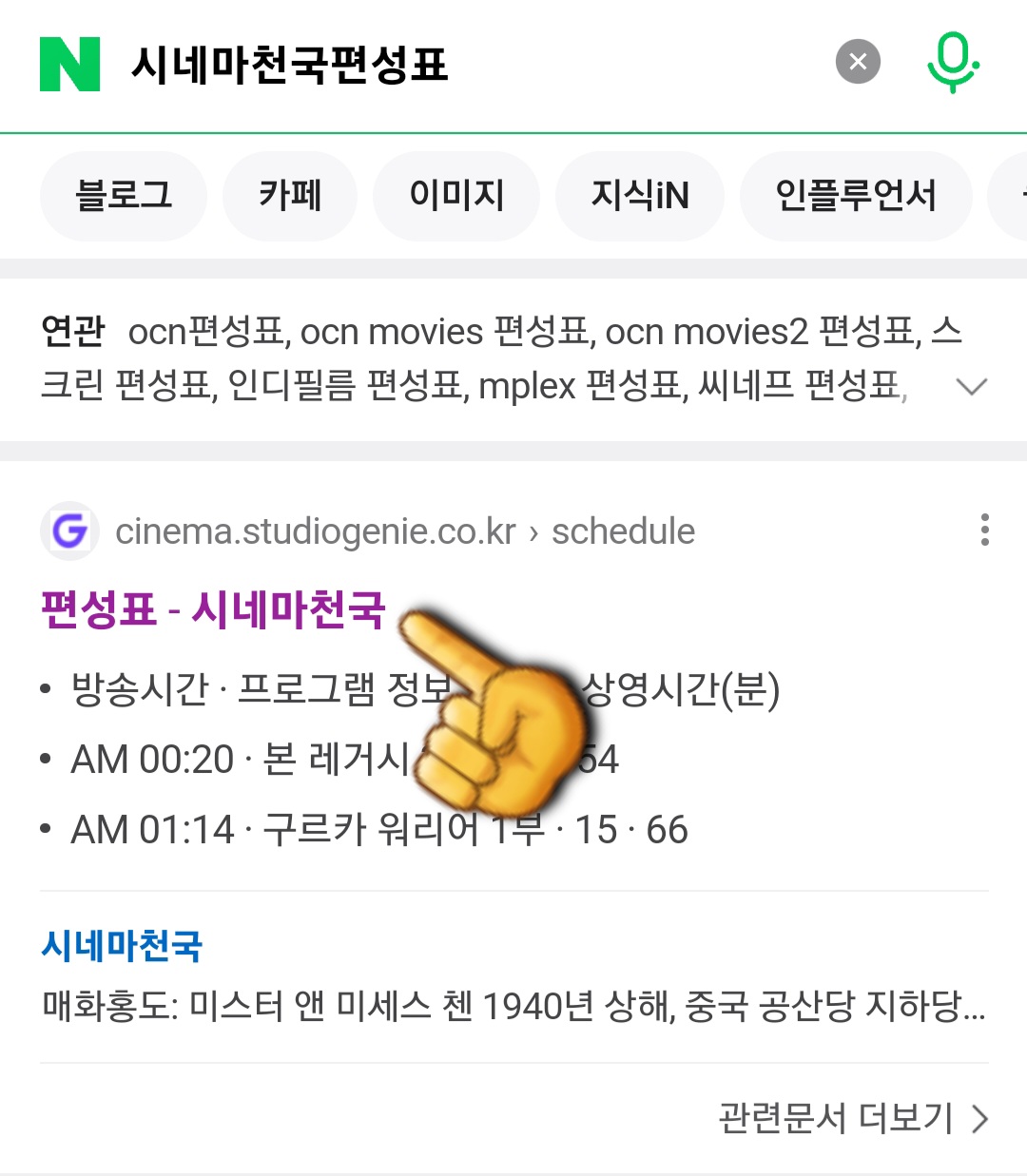Screen dimensions: 1027x1176
Task: Expand the 연관 related searches section
Action: (x=971, y=386)
